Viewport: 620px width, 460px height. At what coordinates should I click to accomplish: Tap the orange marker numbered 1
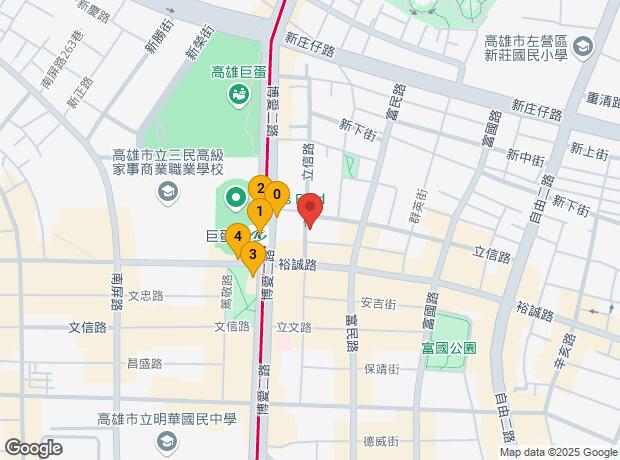(259, 211)
